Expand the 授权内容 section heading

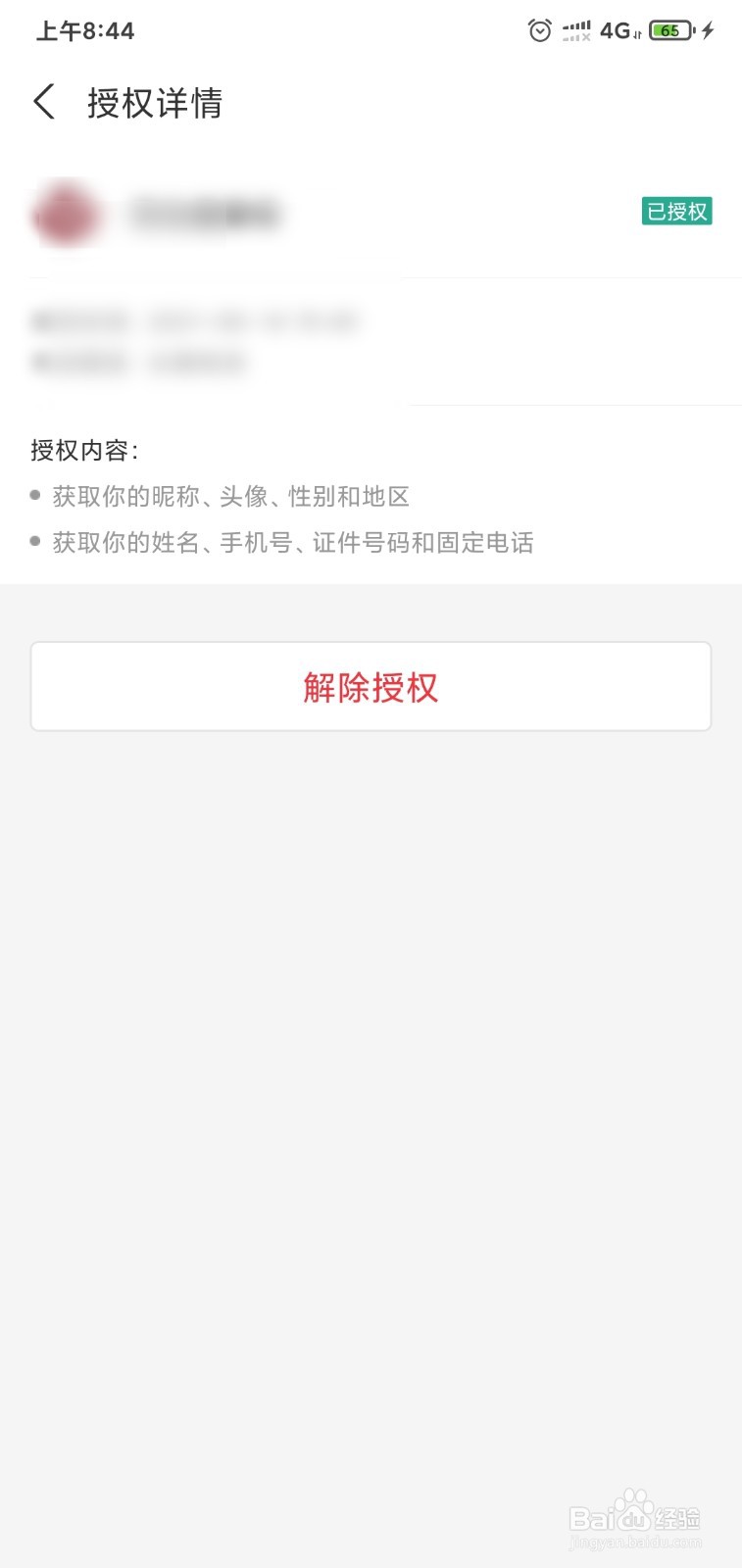pyautogui.click(x=86, y=450)
